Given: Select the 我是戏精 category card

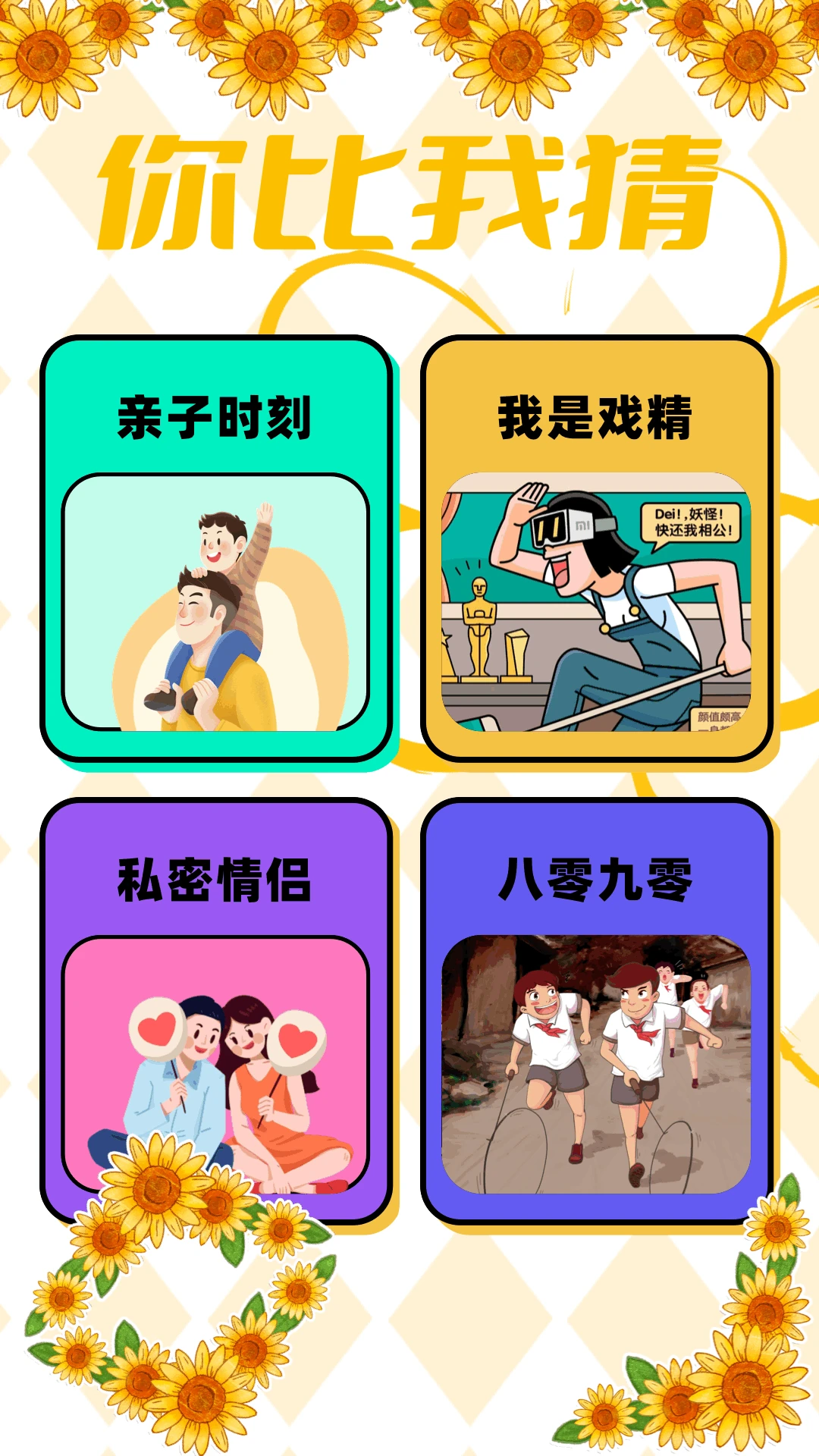Looking at the screenshot, I should tap(597, 548).
